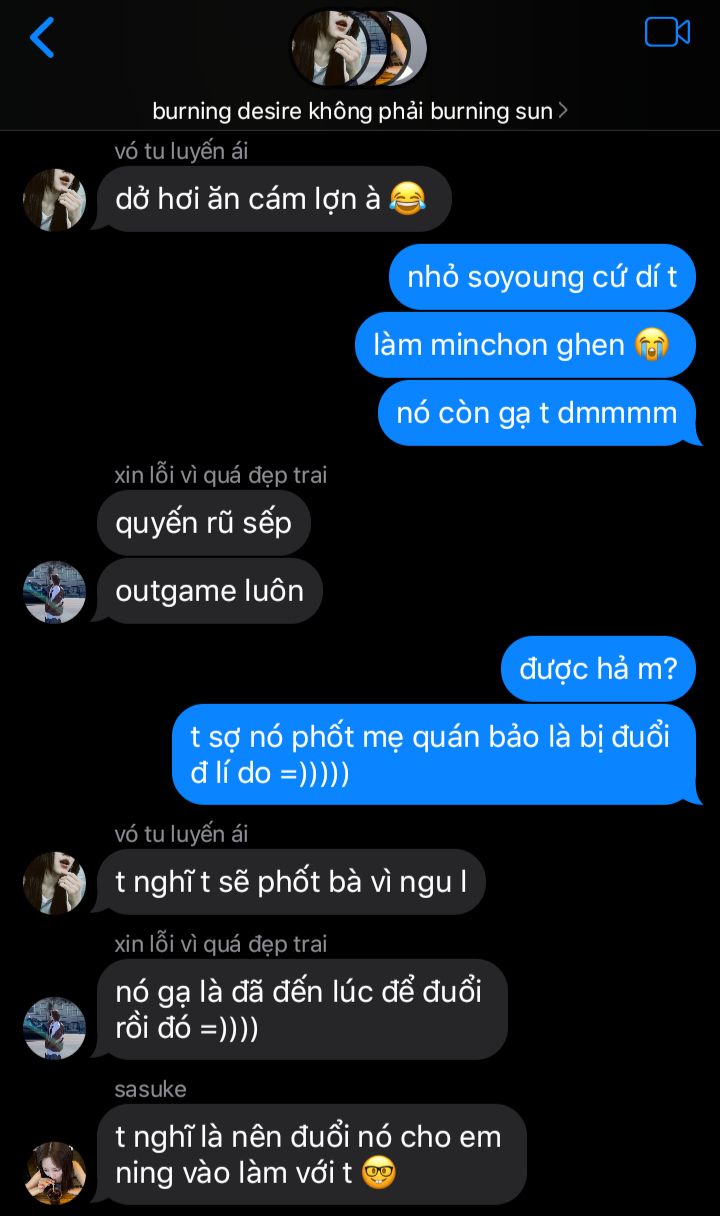Go back to the conversations list
The height and width of the screenshot is (1216, 720).
pos(42,38)
